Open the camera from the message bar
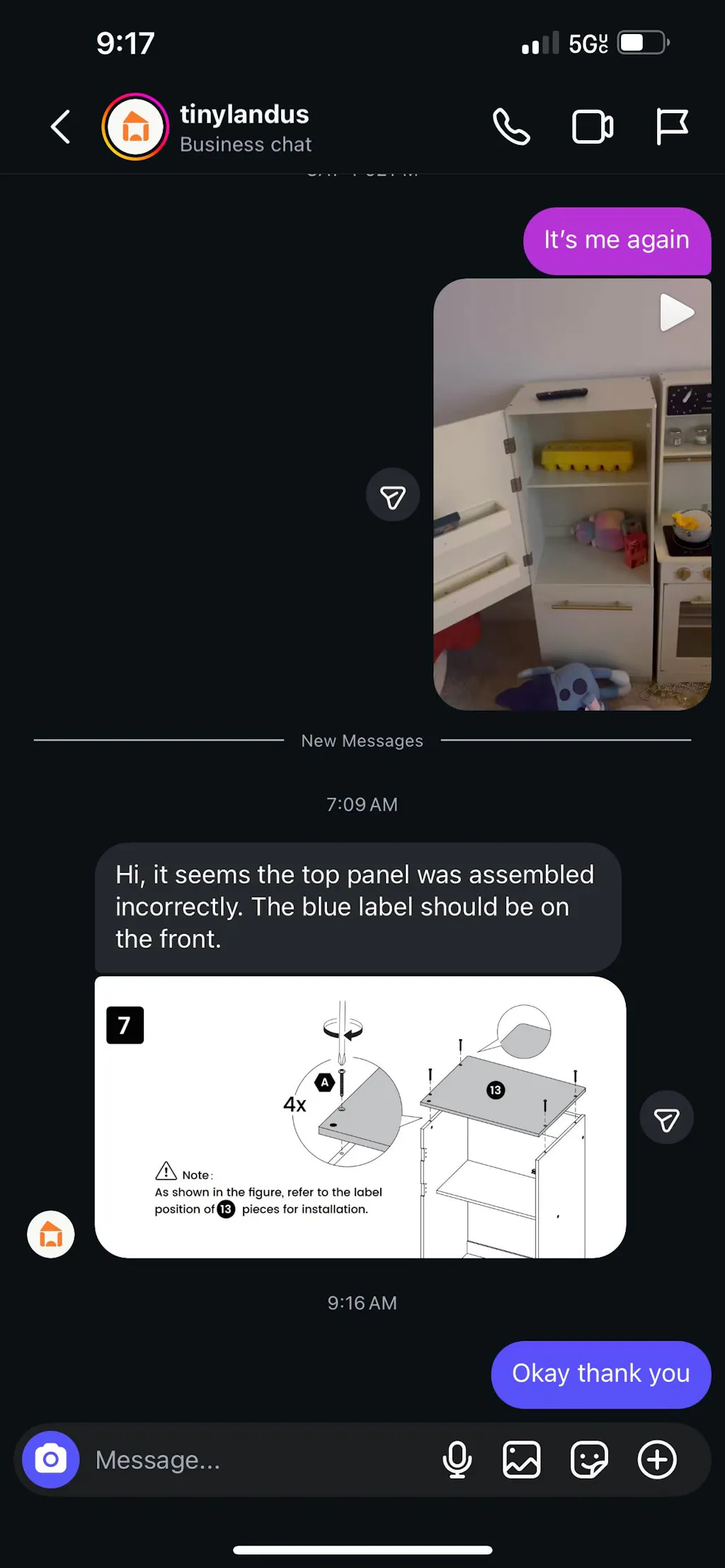 pyautogui.click(x=51, y=1460)
